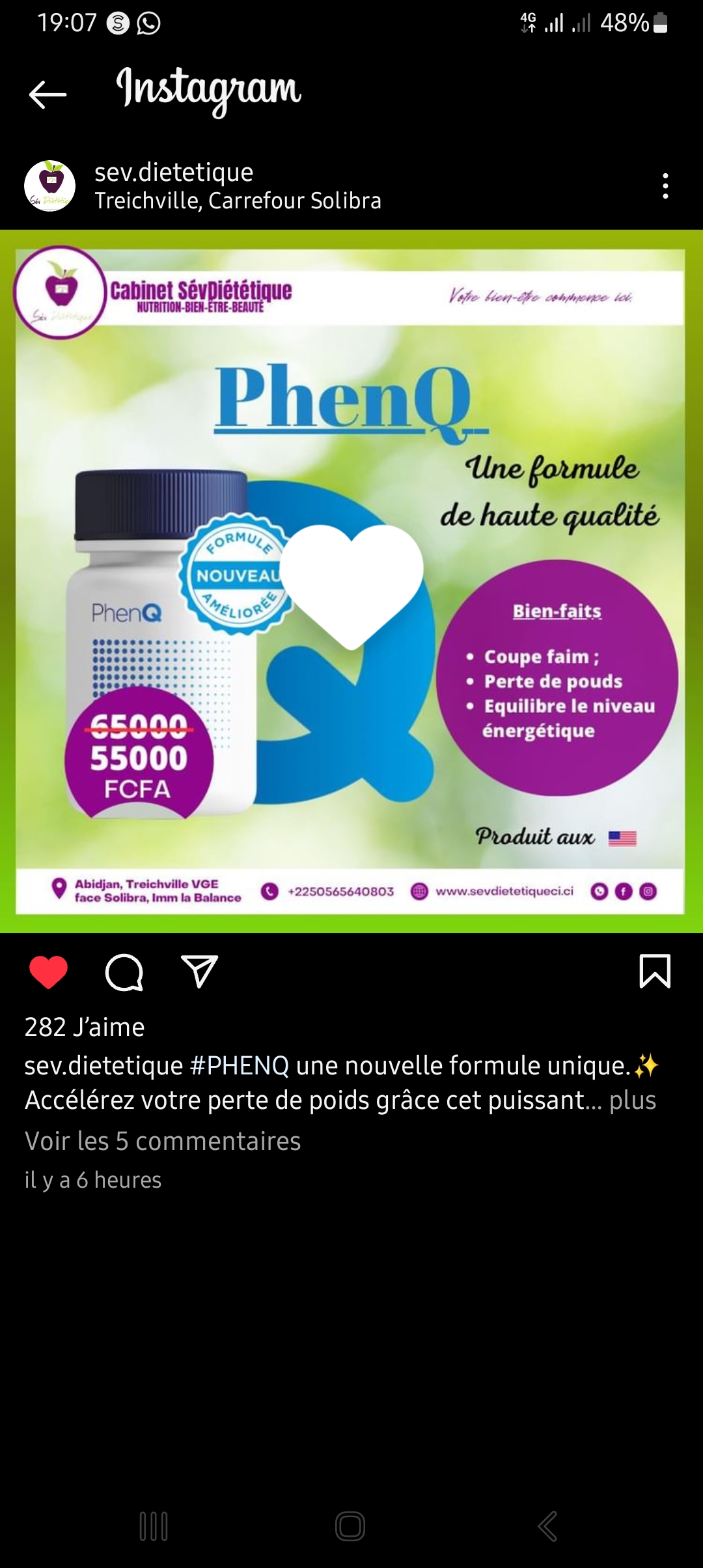Expand the caption with "plus"

click(632, 1100)
